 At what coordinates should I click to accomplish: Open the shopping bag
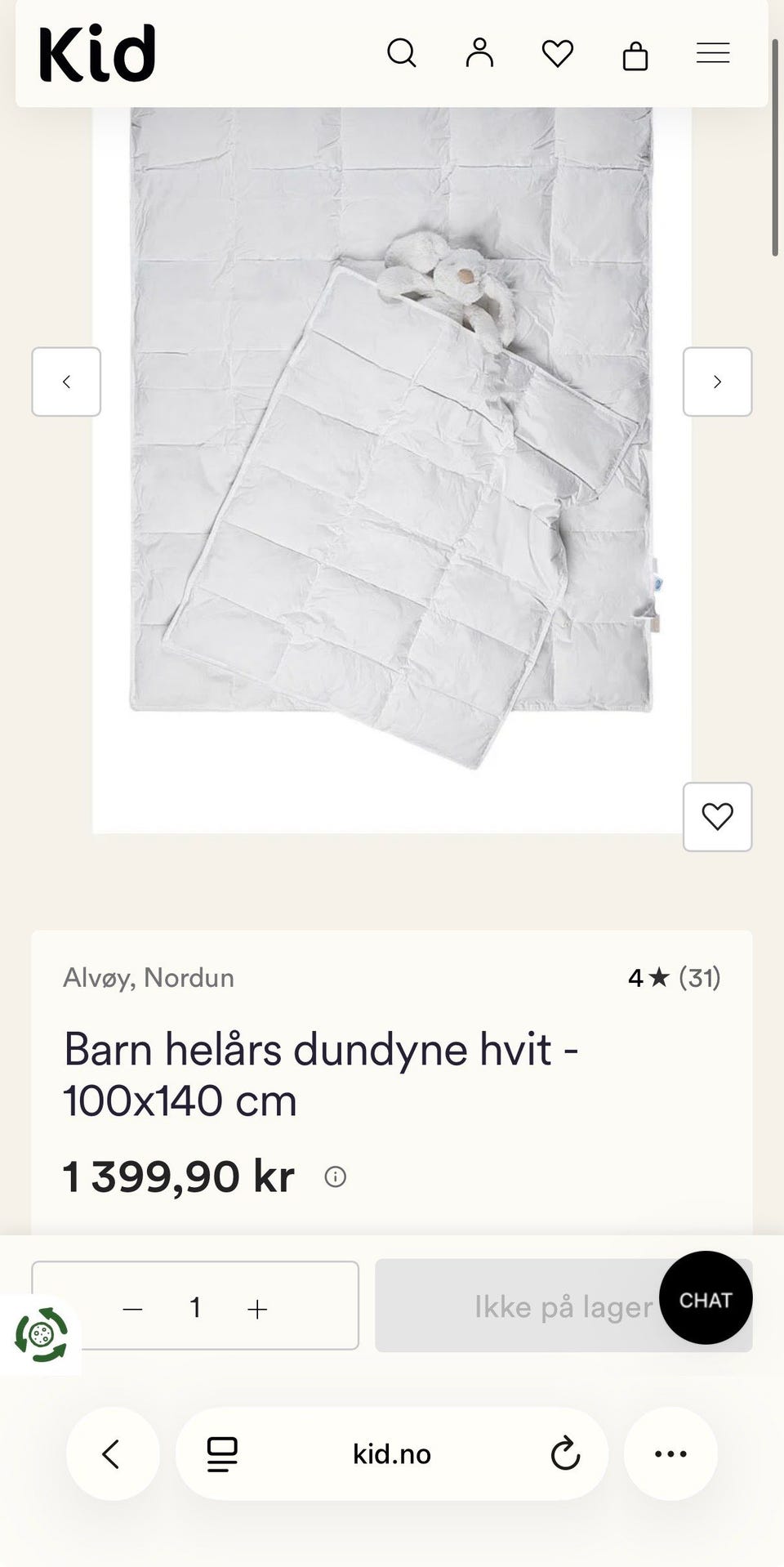(x=635, y=55)
